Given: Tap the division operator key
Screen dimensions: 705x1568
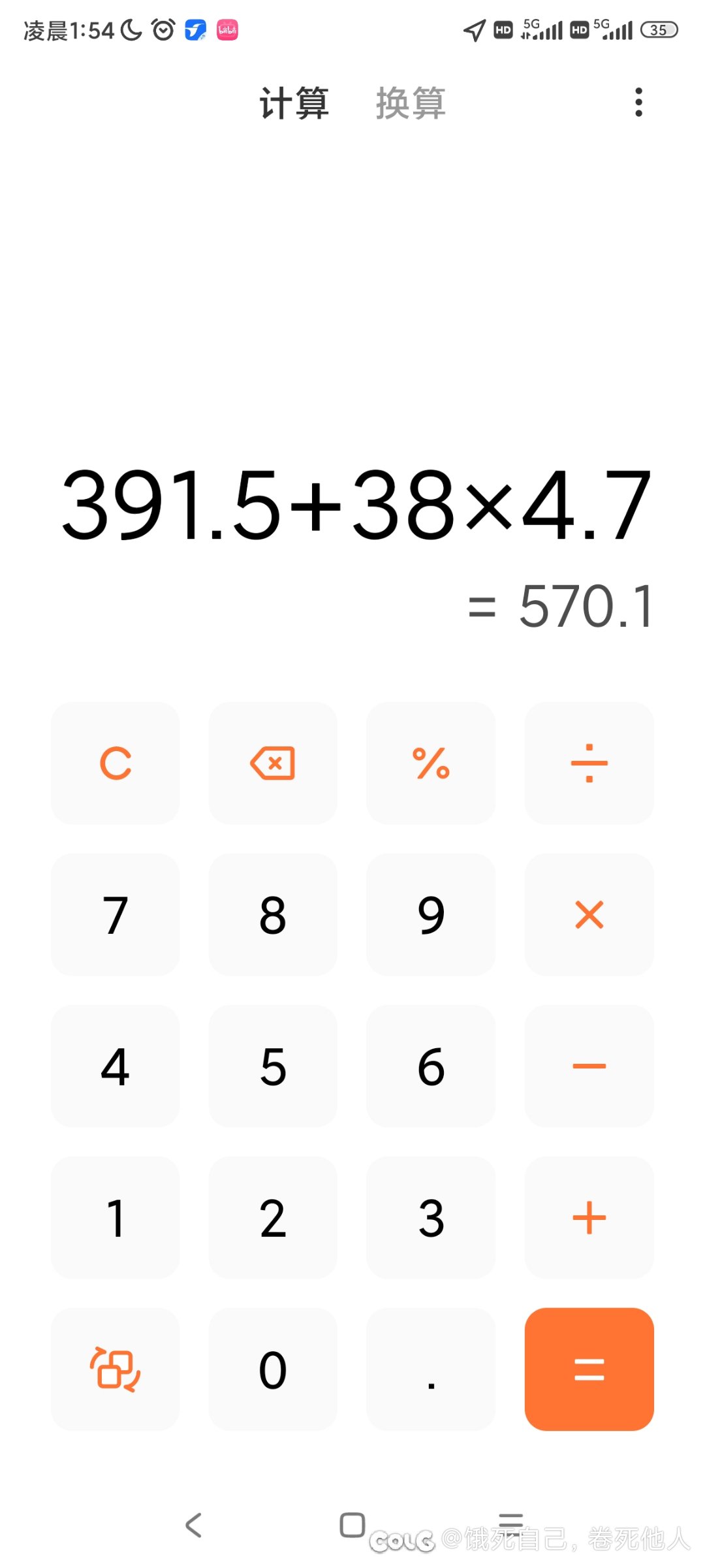Looking at the screenshot, I should click(589, 763).
